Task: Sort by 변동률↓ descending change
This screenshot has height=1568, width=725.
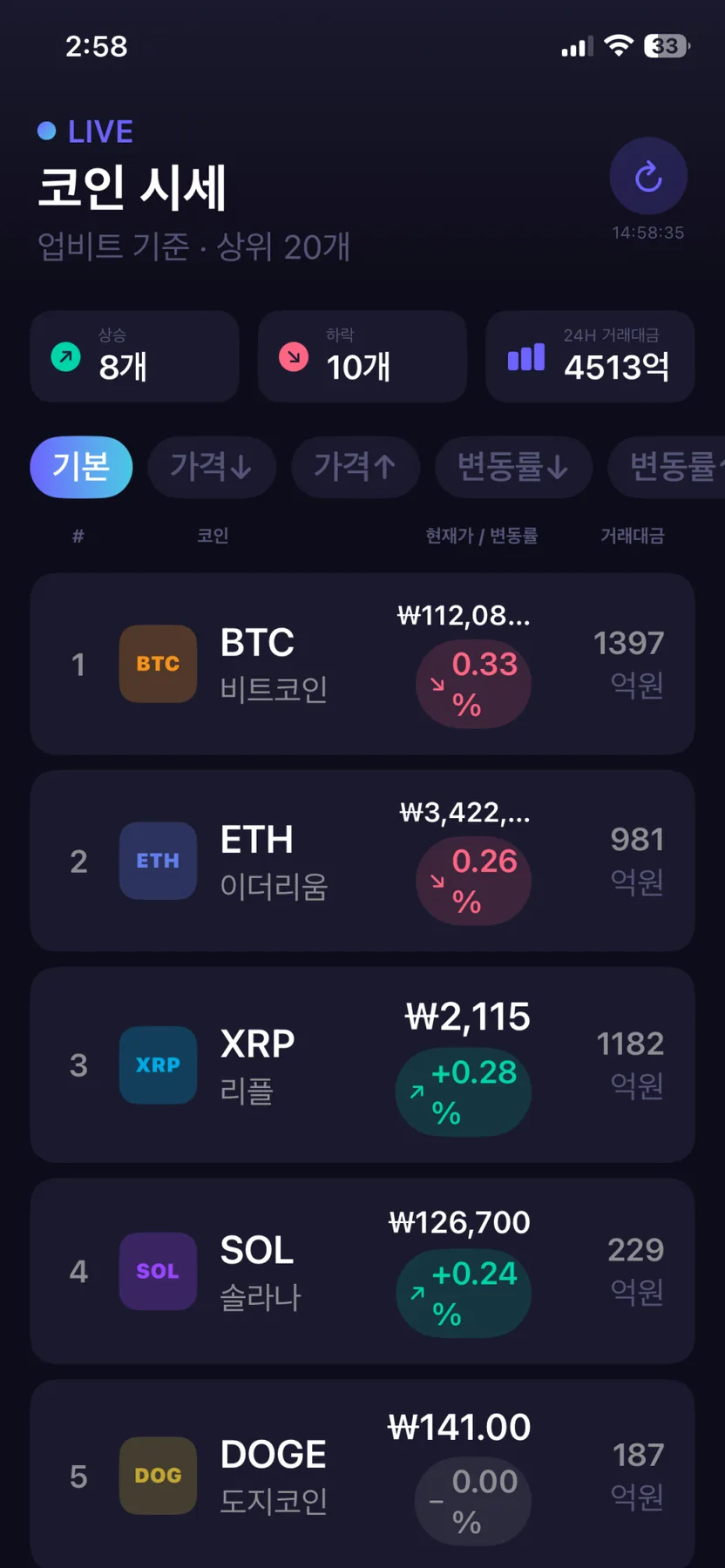Action: point(513,467)
